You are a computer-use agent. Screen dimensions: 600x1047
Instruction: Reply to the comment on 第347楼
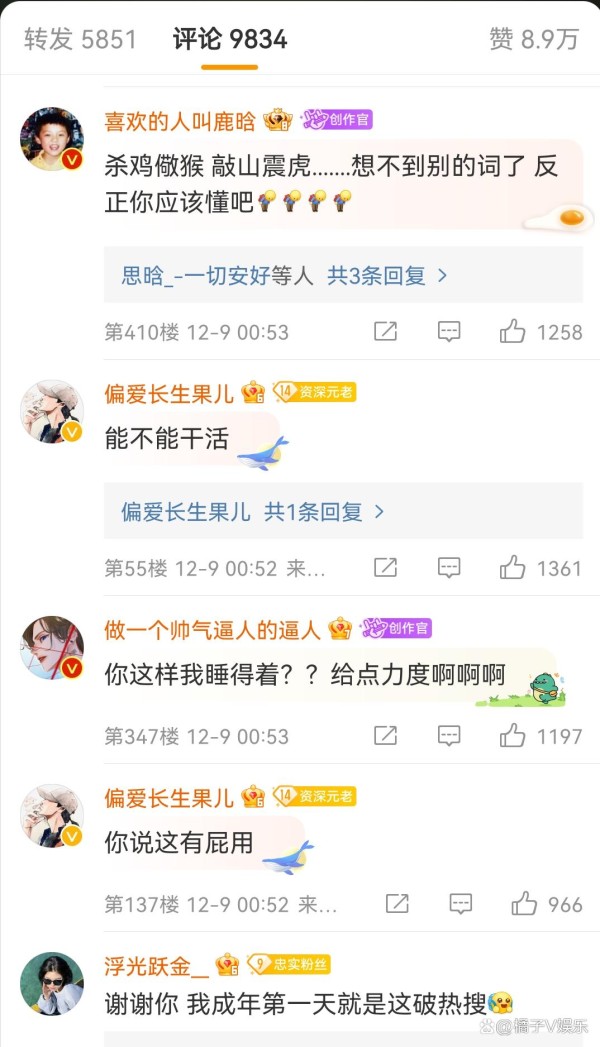(449, 736)
